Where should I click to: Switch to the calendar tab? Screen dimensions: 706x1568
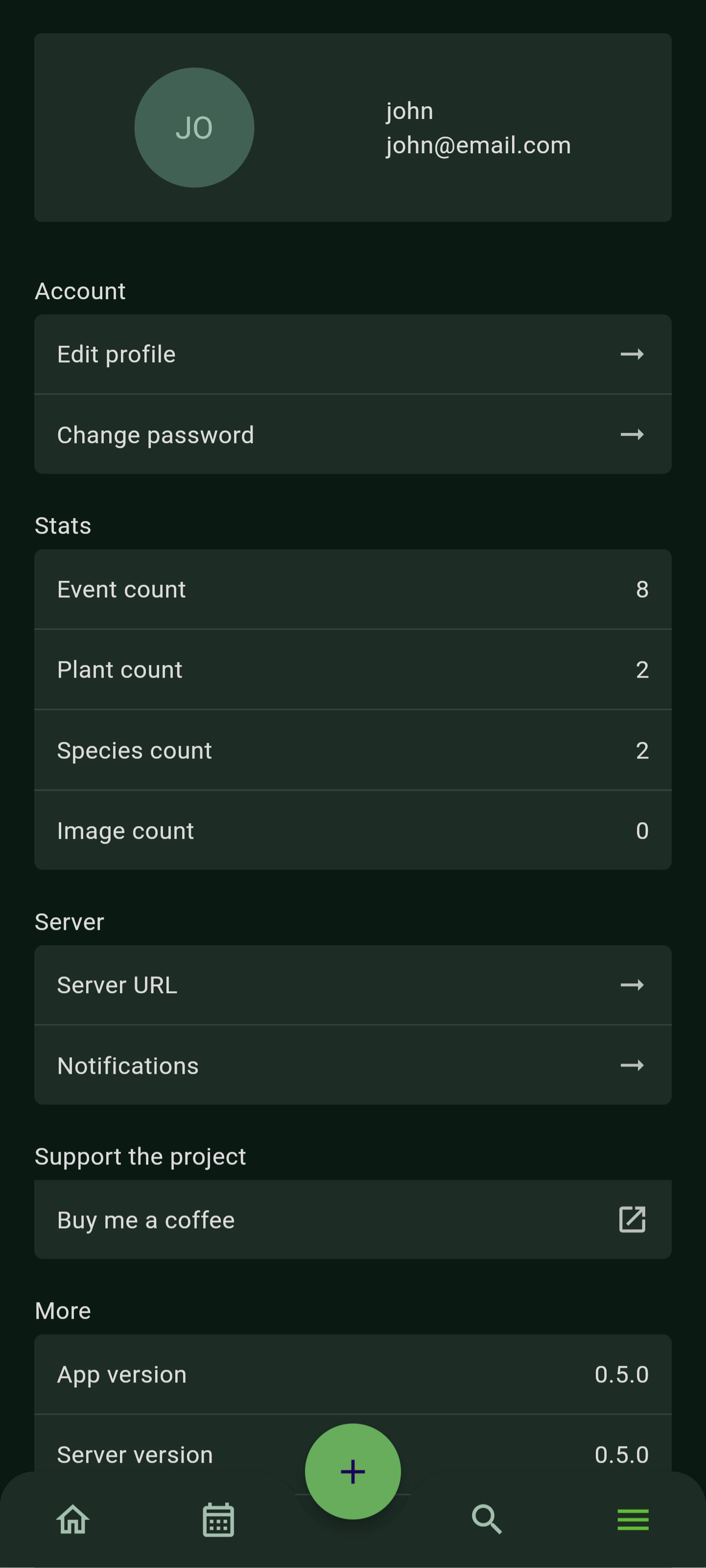pyautogui.click(x=218, y=1520)
